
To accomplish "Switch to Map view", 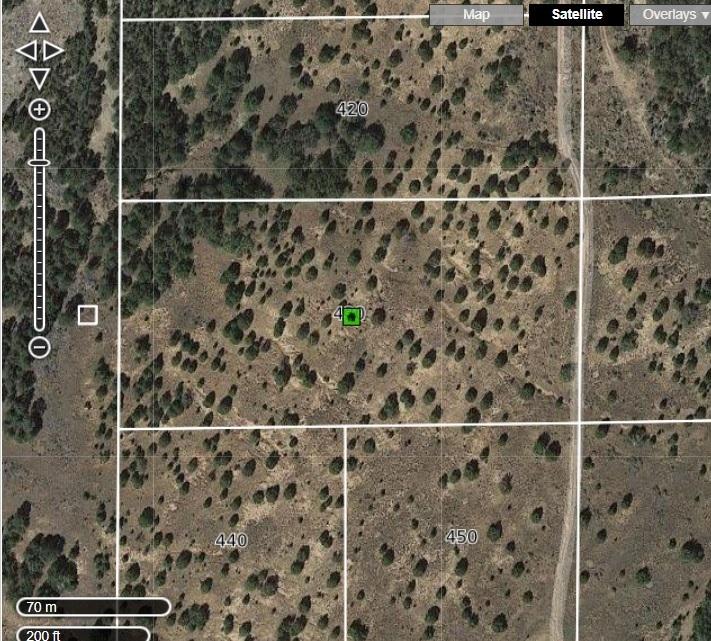I will pyautogui.click(x=476, y=15).
